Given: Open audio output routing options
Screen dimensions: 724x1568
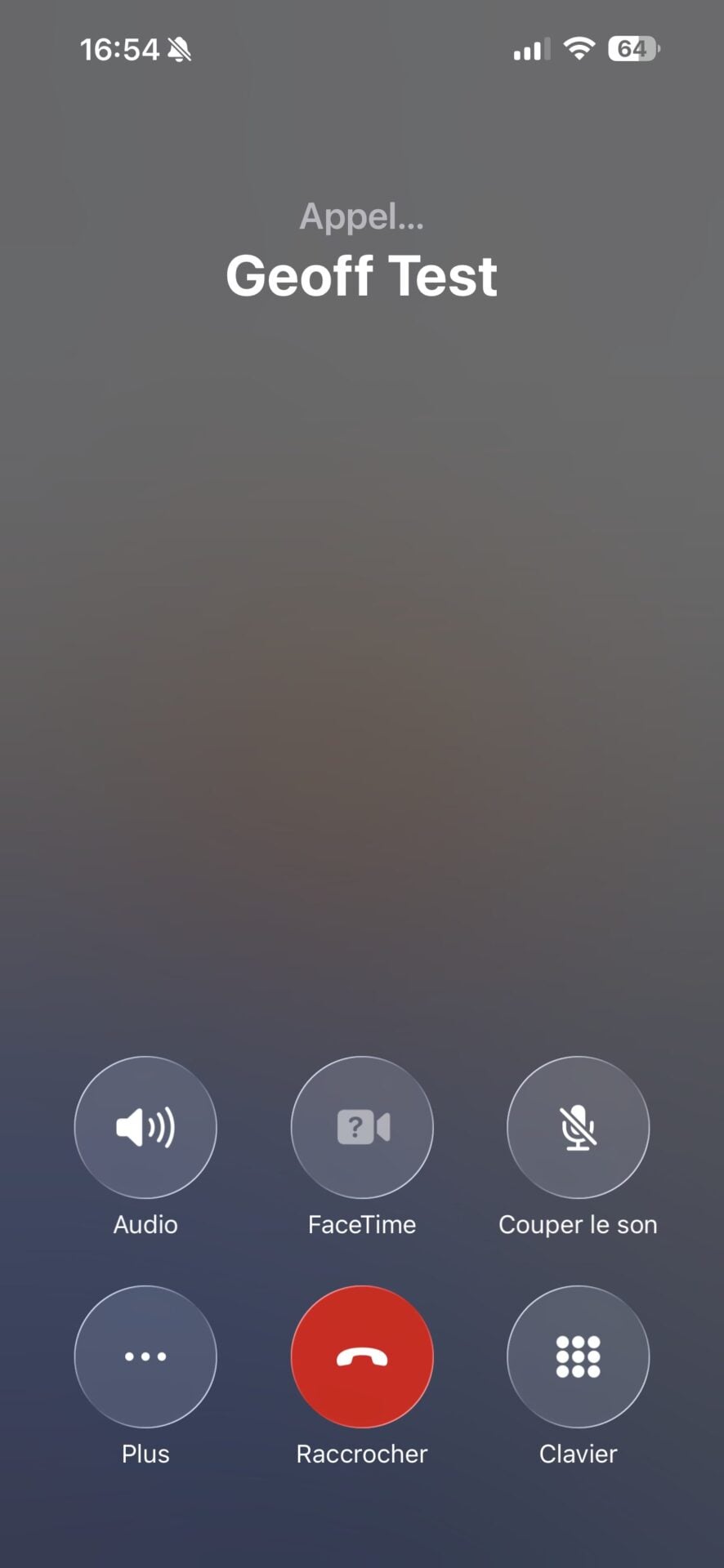Looking at the screenshot, I should pos(145,1127).
